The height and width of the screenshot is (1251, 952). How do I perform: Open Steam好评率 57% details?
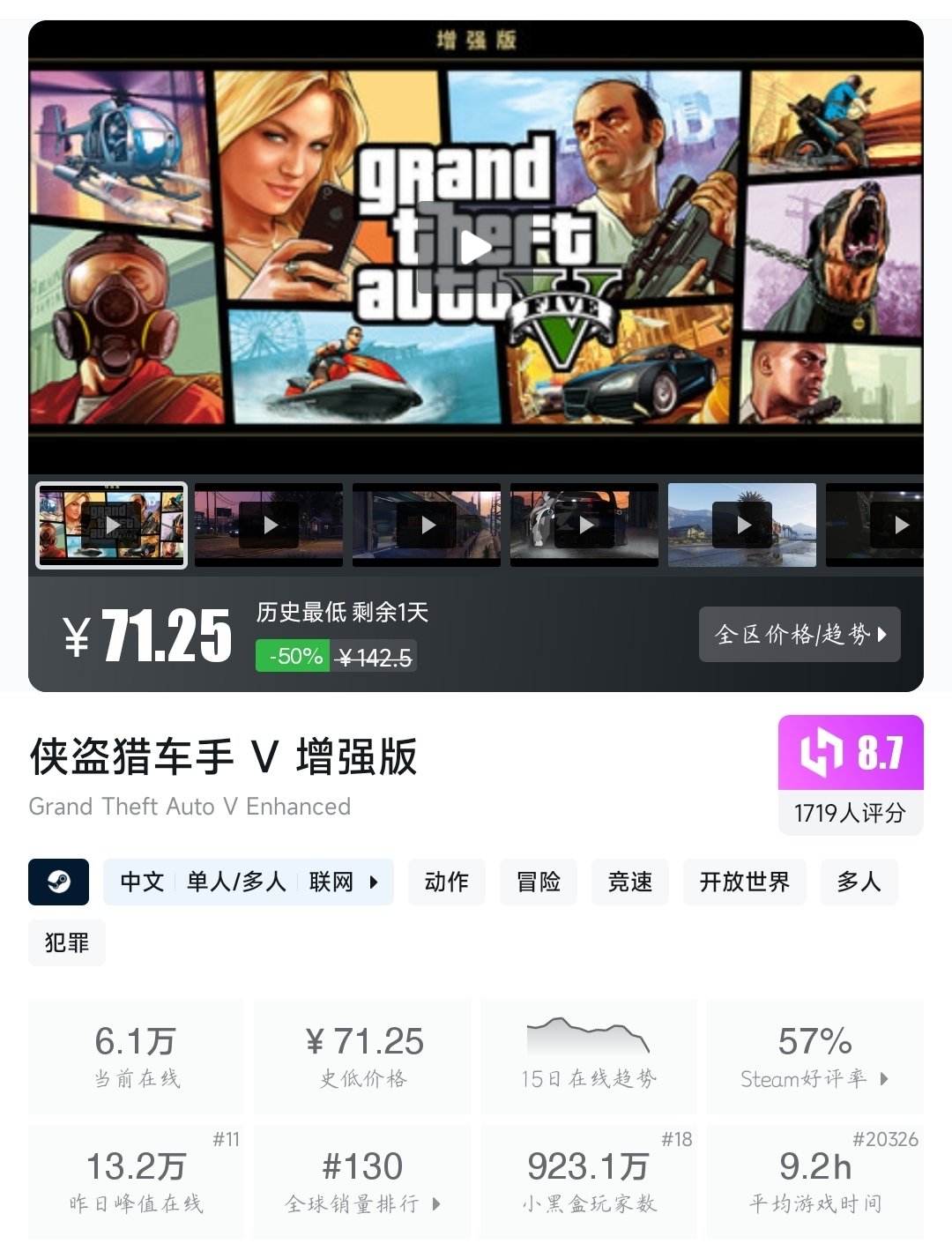pos(815,1056)
